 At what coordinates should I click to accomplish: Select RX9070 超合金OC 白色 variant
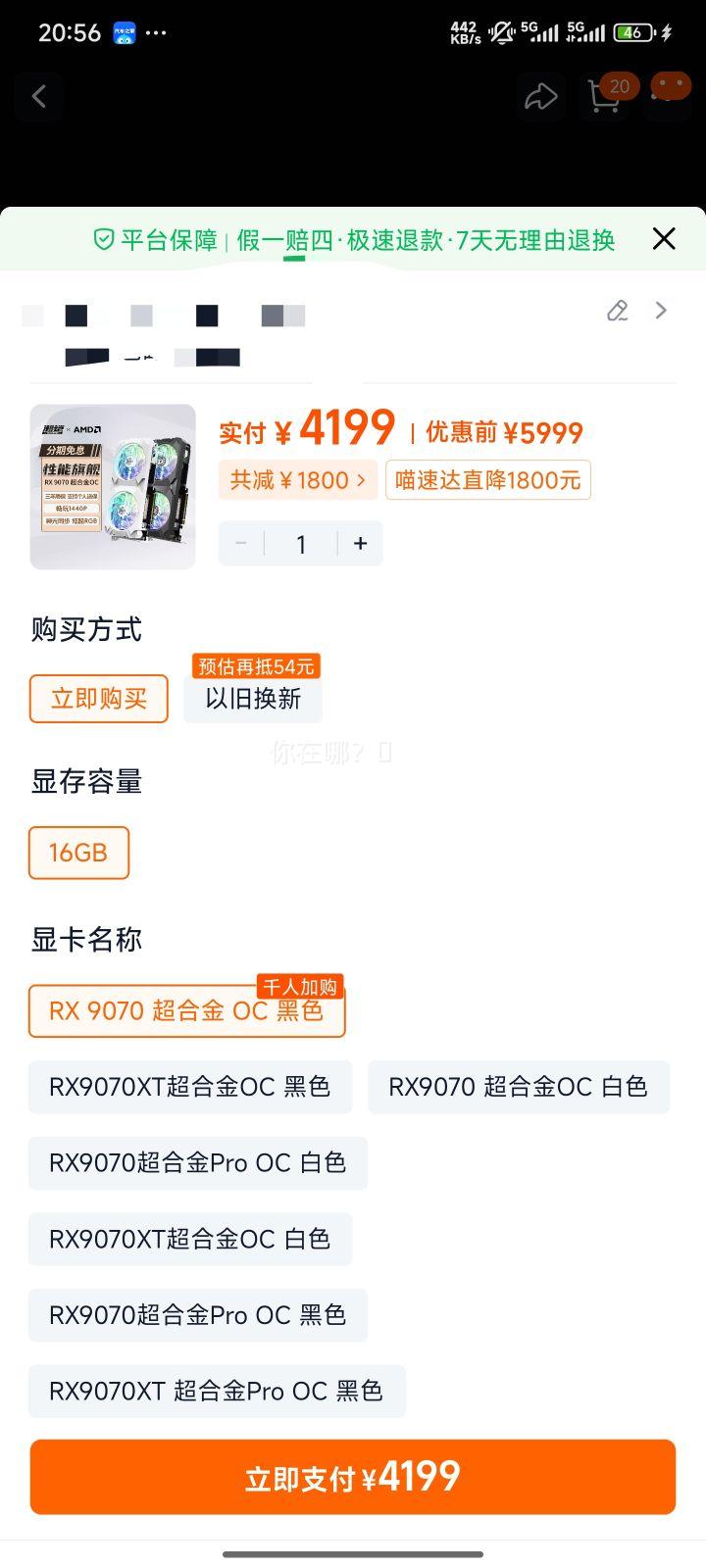tap(520, 1086)
